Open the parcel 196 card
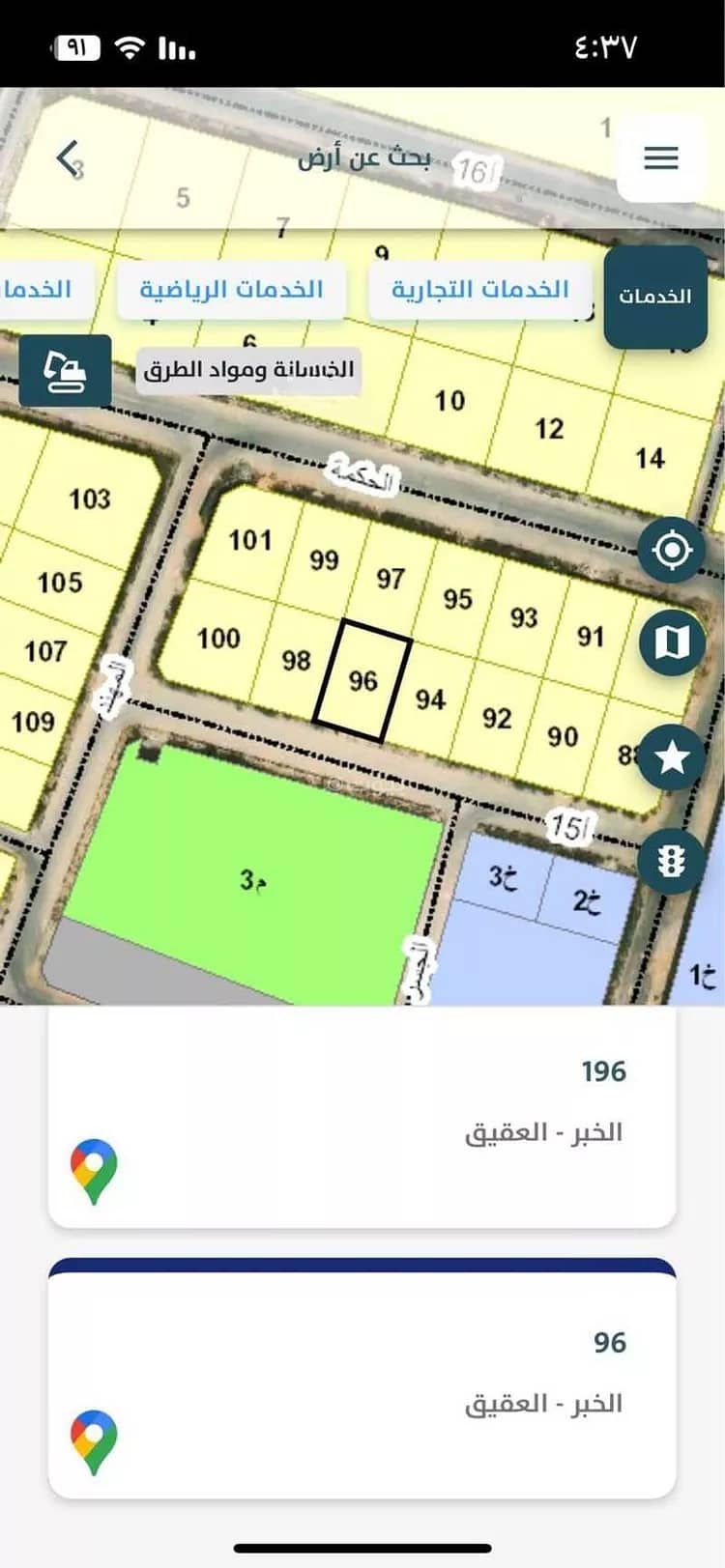Viewport: 725px width, 1568px height. (x=362, y=1117)
